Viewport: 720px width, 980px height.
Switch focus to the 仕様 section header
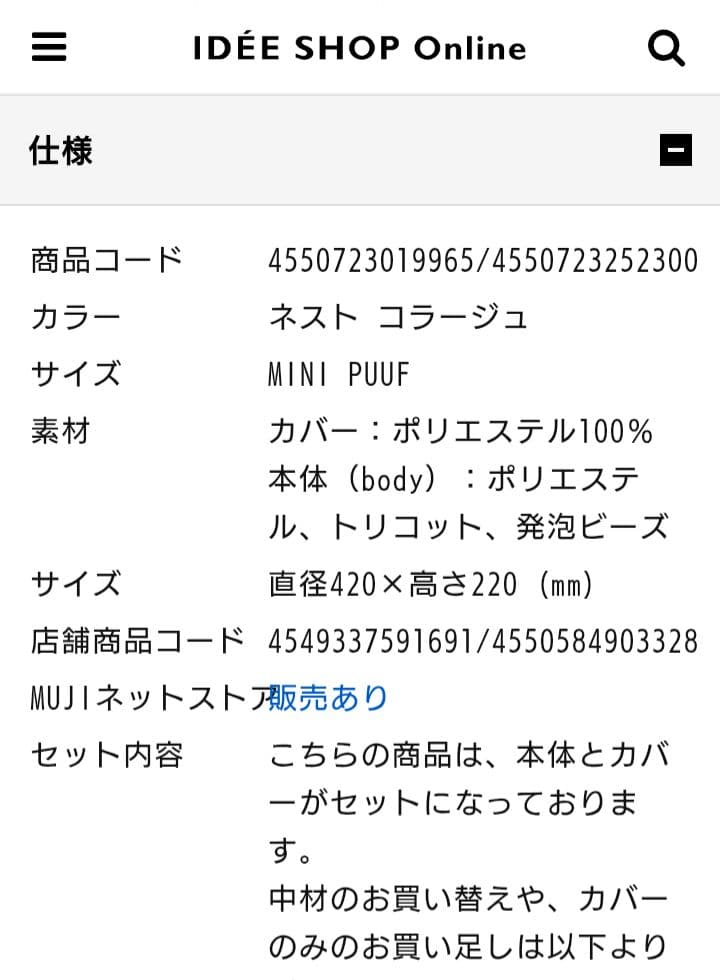coord(360,150)
